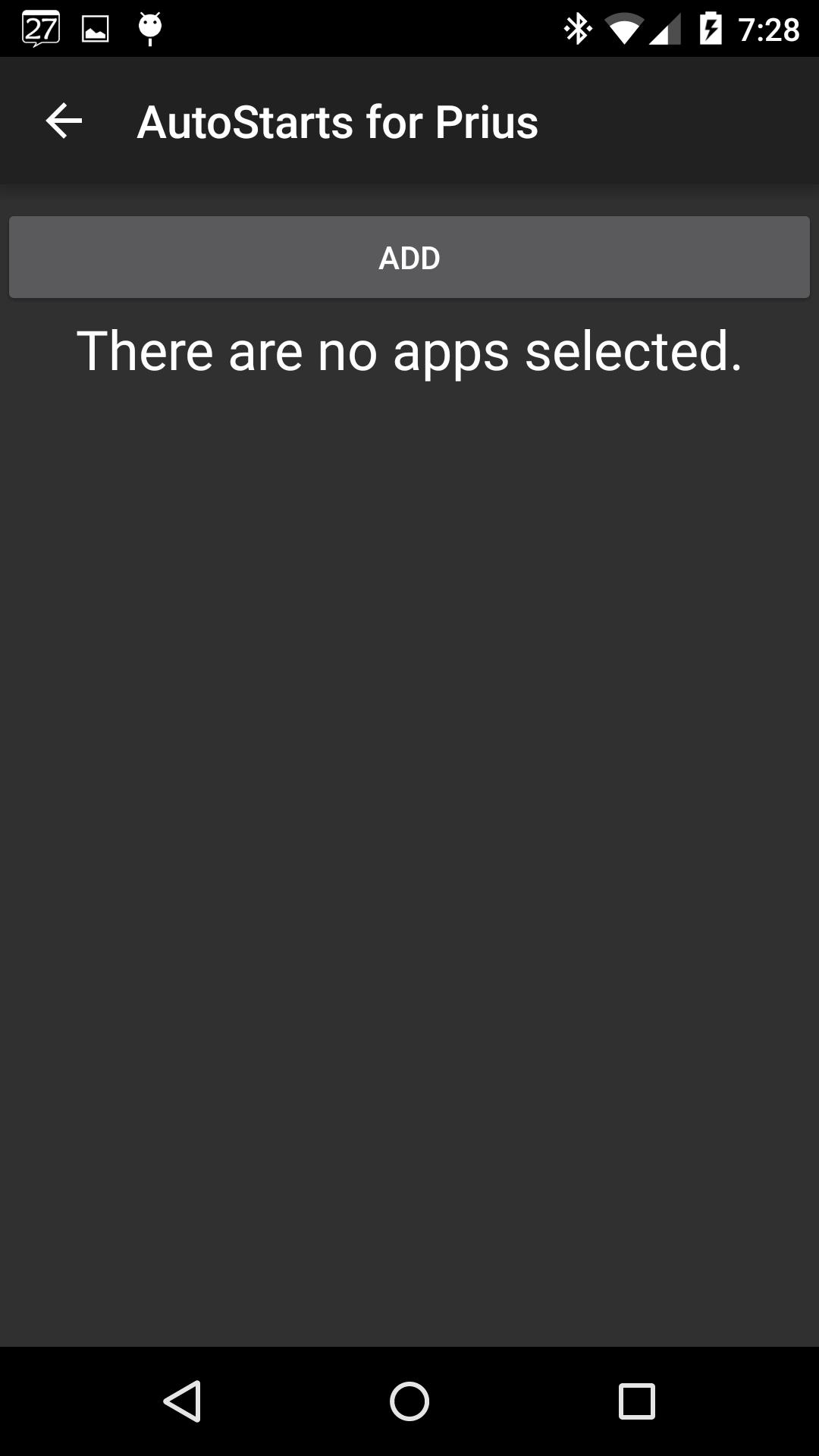The image size is (819, 1456).
Task: Go back using the toolbar arrow
Action: tap(64, 121)
